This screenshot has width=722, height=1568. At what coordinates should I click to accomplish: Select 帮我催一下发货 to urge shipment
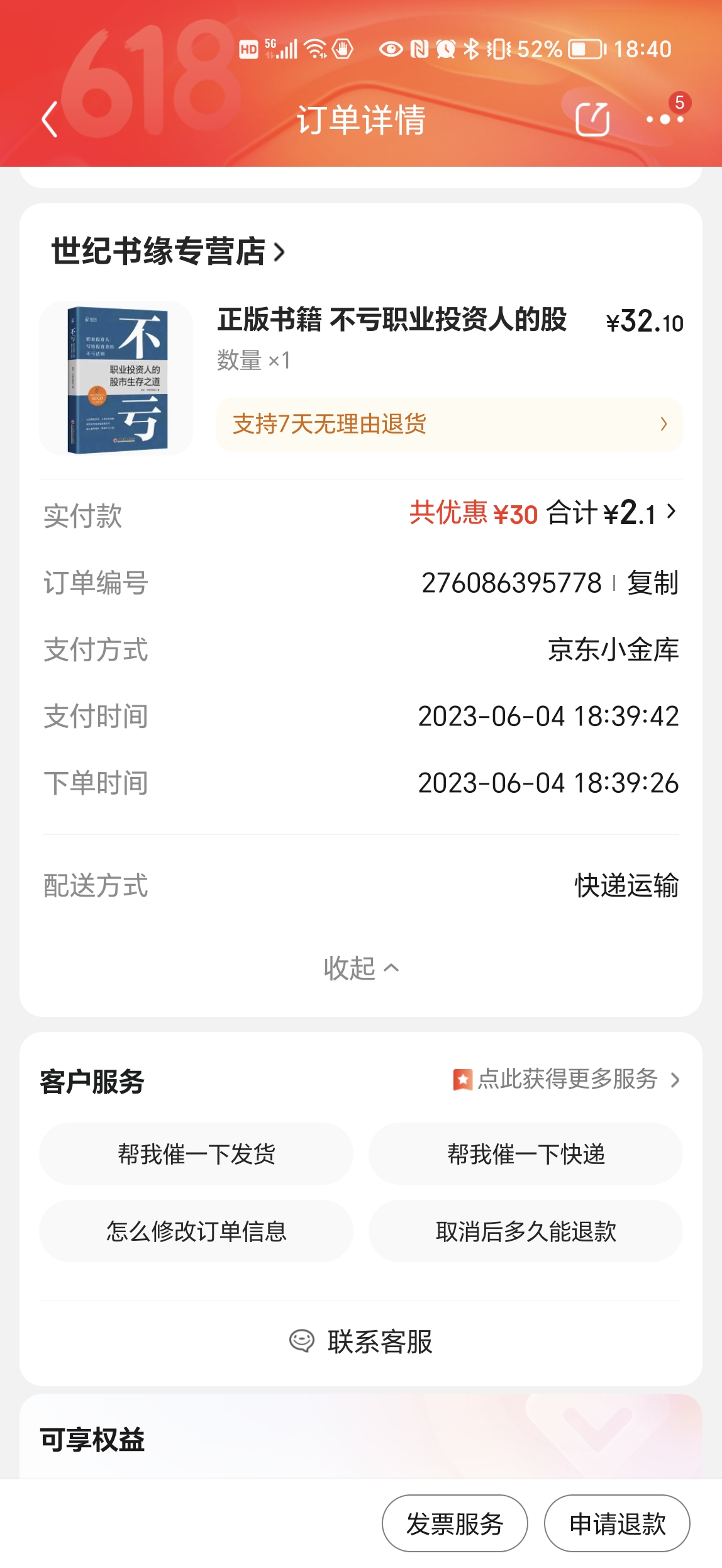(x=196, y=1154)
